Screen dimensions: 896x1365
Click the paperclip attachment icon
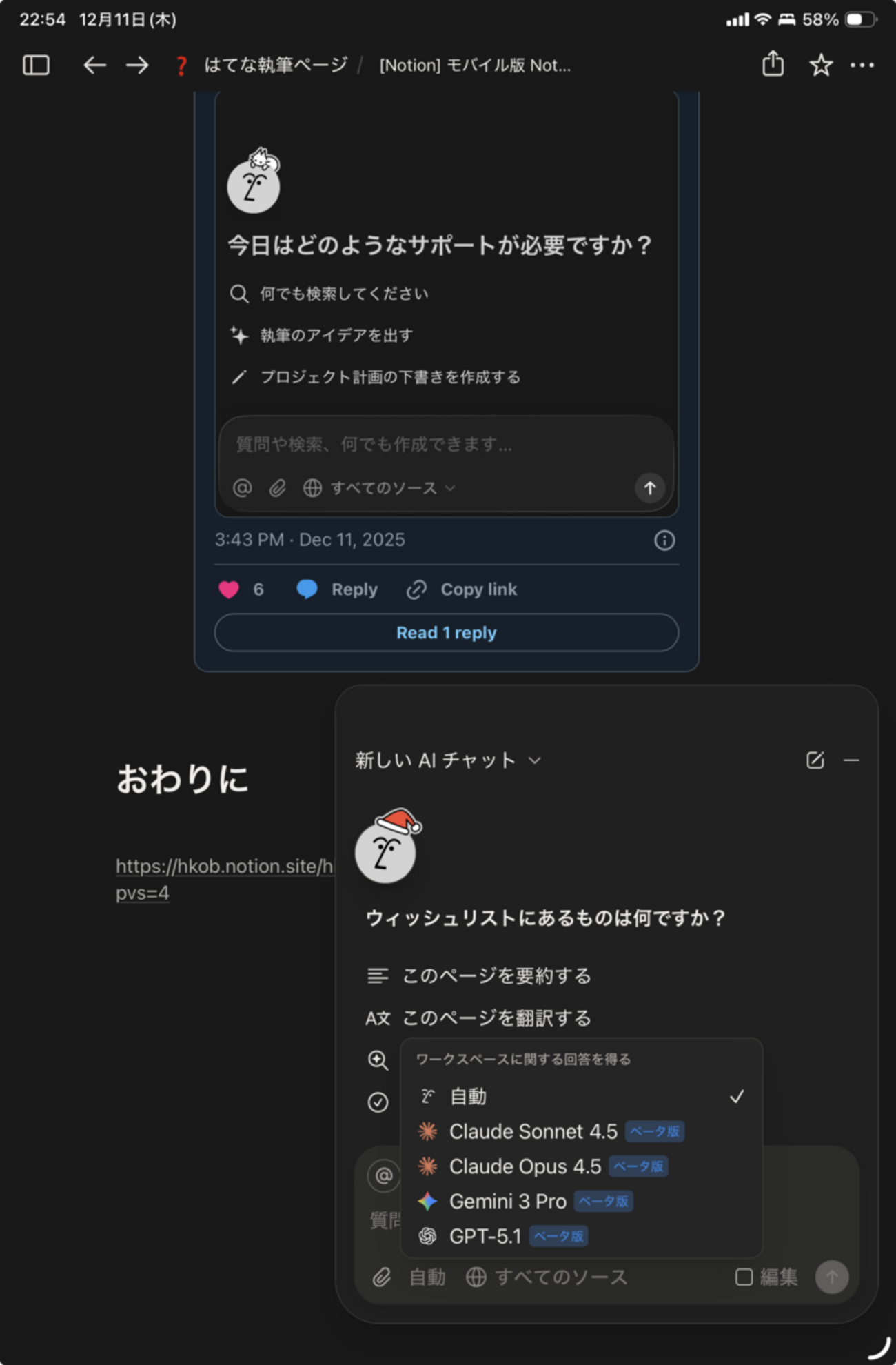(380, 1277)
